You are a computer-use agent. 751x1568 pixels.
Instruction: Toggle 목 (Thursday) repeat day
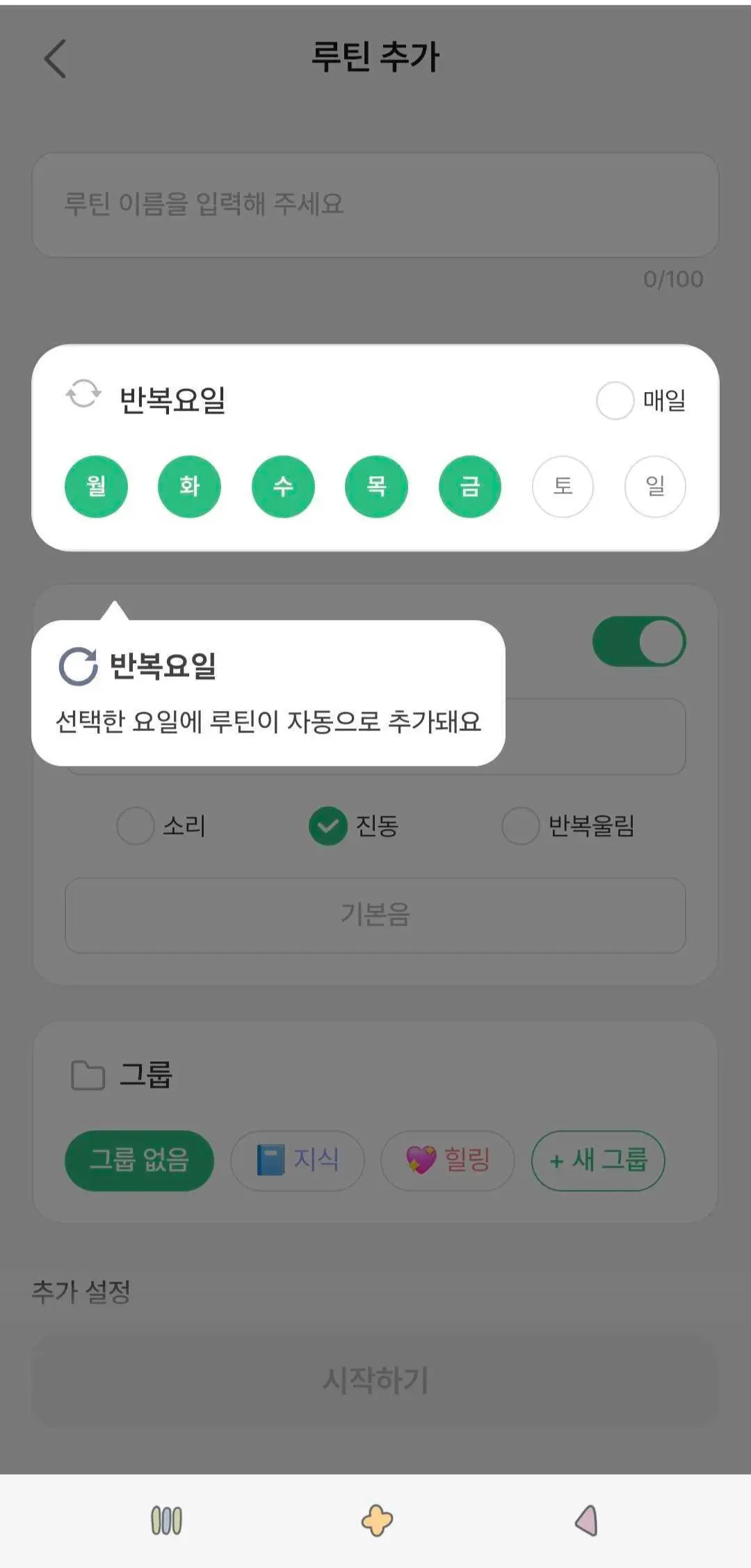pyautogui.click(x=376, y=487)
